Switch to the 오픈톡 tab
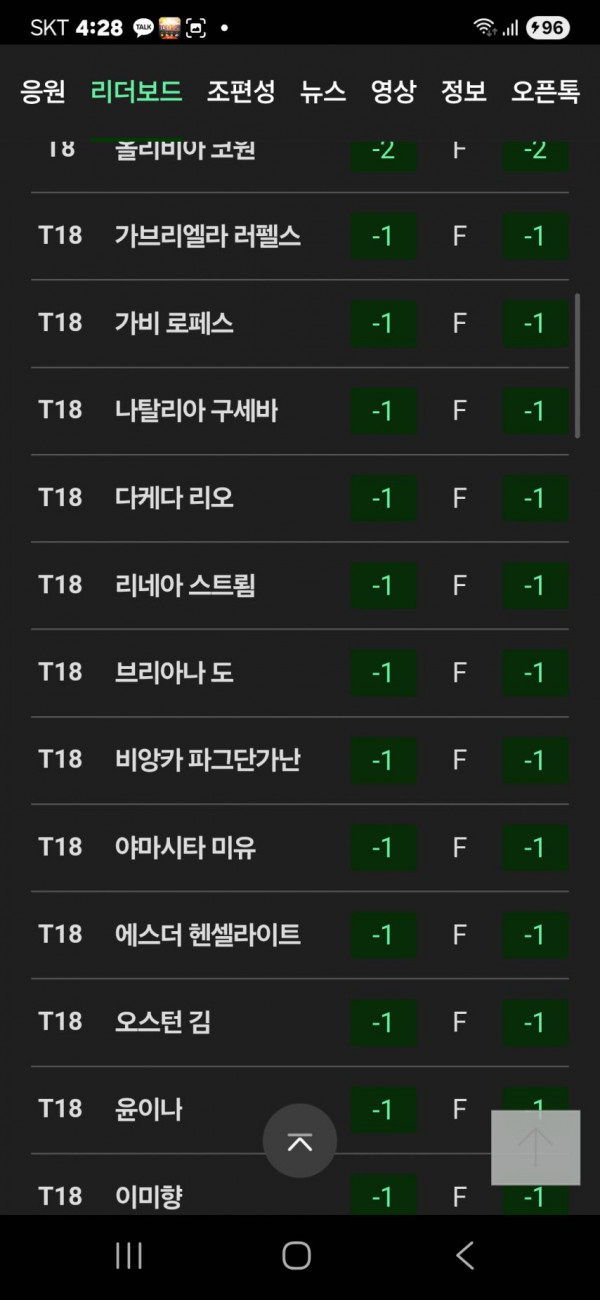Viewport: 600px width, 1300px height. click(545, 92)
